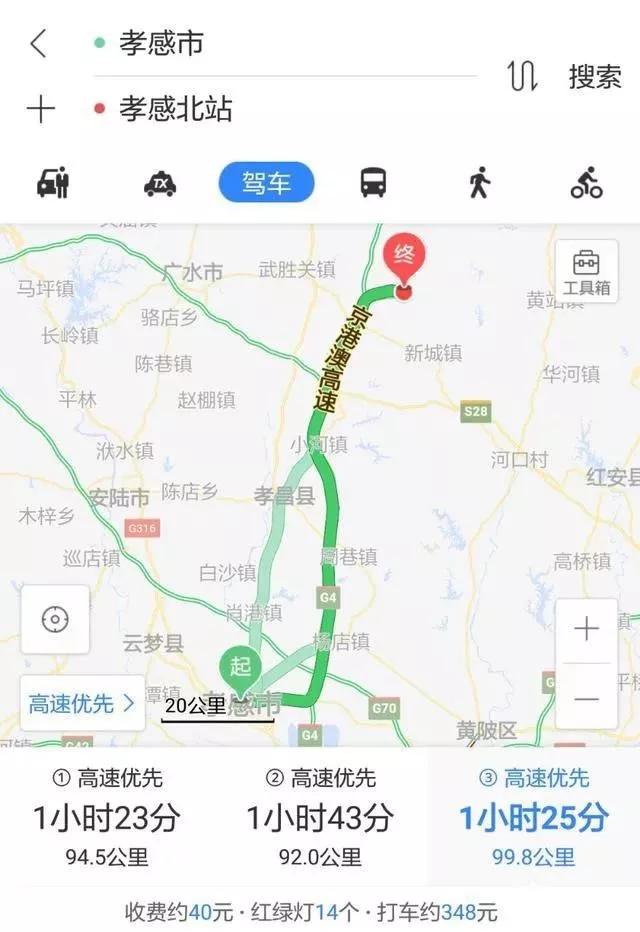Open the 工具箱 toolbox
640x932 pixels.
click(x=586, y=272)
